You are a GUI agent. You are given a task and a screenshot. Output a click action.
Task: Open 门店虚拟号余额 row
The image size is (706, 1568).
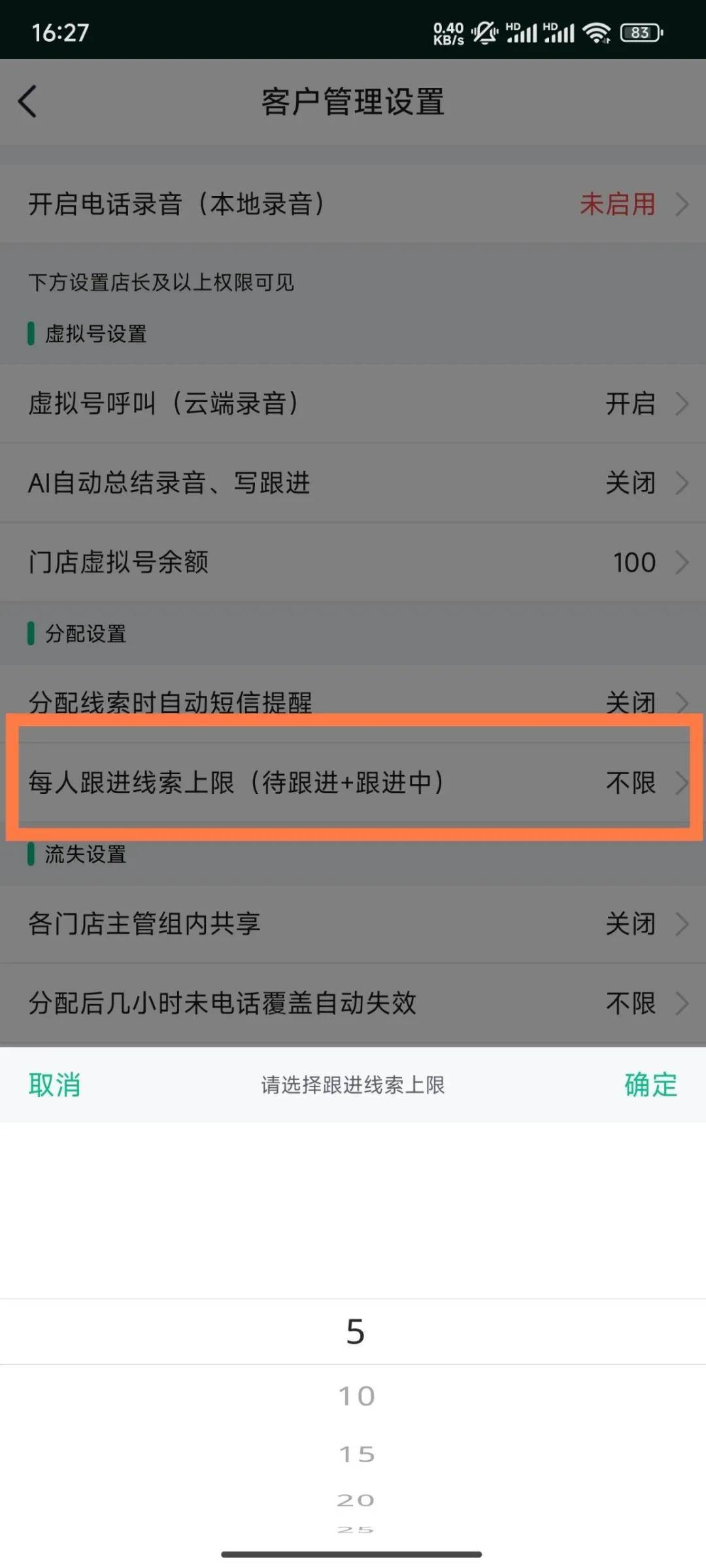coord(353,562)
